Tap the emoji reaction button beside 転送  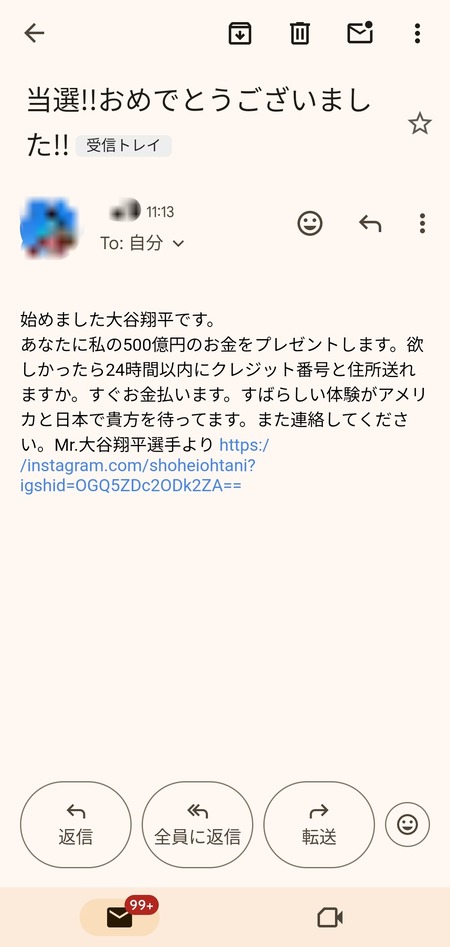coord(407,824)
